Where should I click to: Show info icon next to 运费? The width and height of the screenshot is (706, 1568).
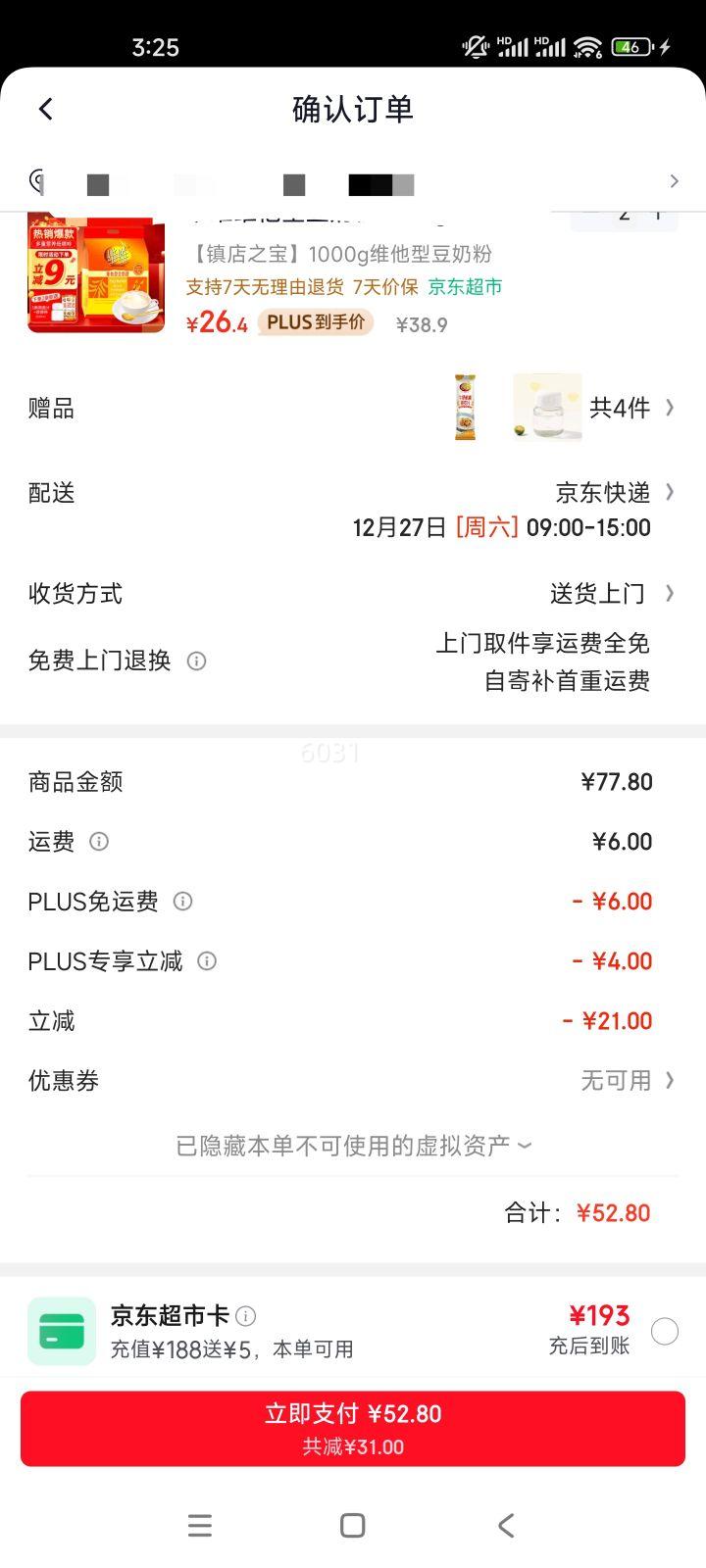pos(99,841)
